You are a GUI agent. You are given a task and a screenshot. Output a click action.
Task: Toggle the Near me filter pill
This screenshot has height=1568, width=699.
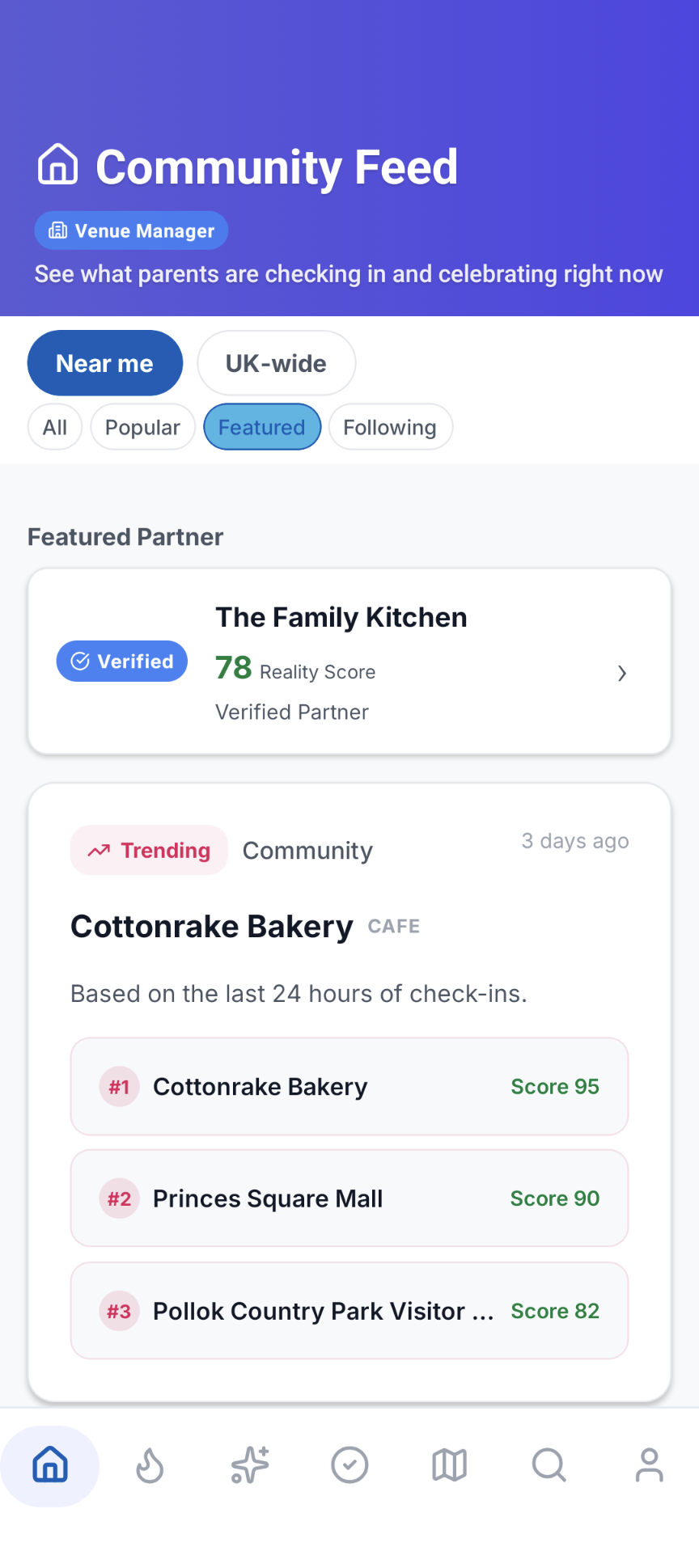(x=105, y=363)
